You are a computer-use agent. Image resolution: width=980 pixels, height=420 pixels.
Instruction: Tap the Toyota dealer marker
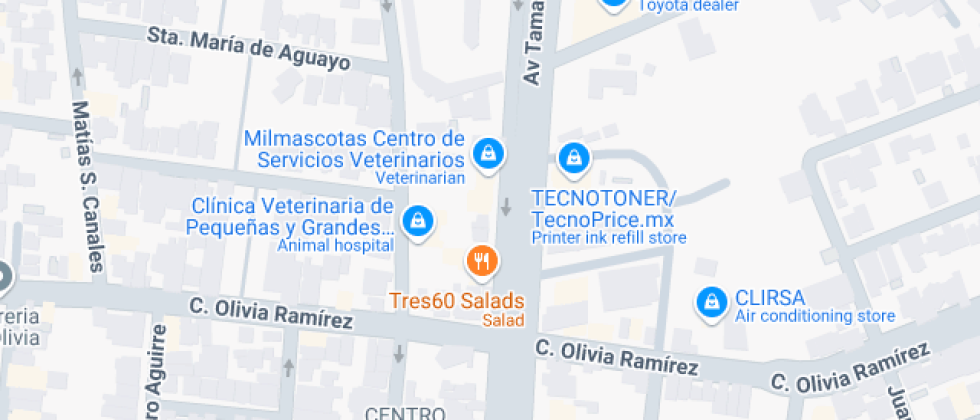614,3
